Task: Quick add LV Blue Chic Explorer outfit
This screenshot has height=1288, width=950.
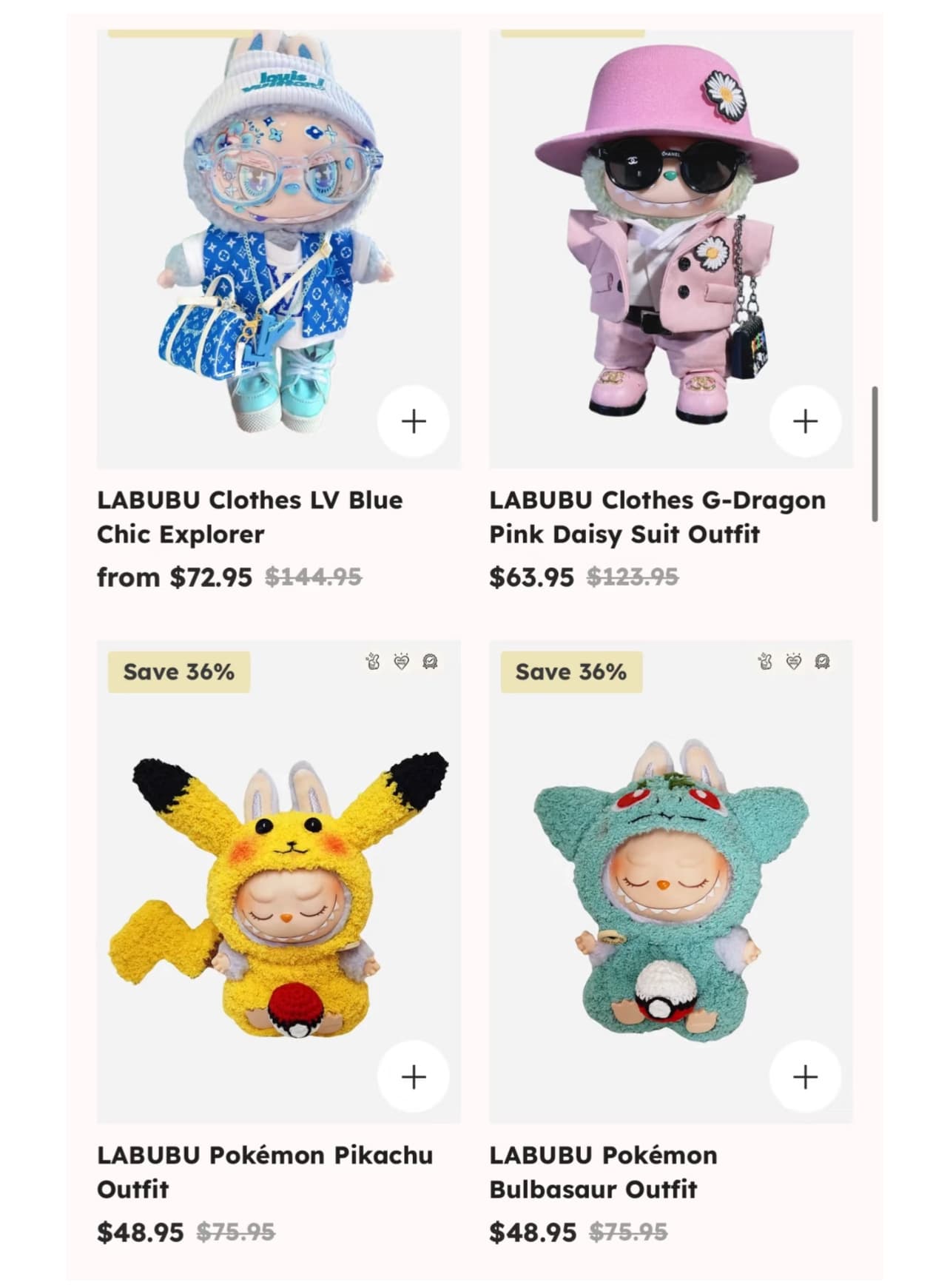Action: 413,421
